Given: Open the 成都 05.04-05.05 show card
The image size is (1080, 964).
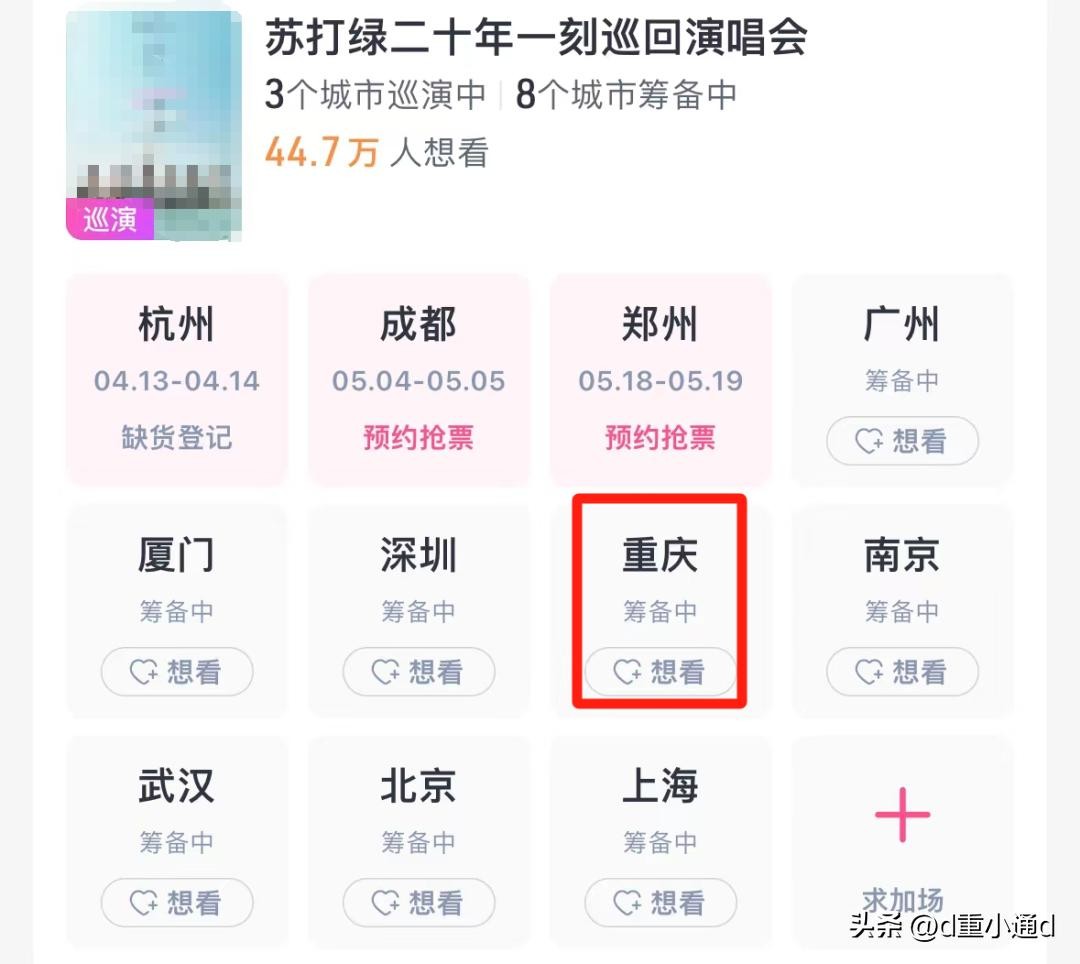Looking at the screenshot, I should [418, 380].
